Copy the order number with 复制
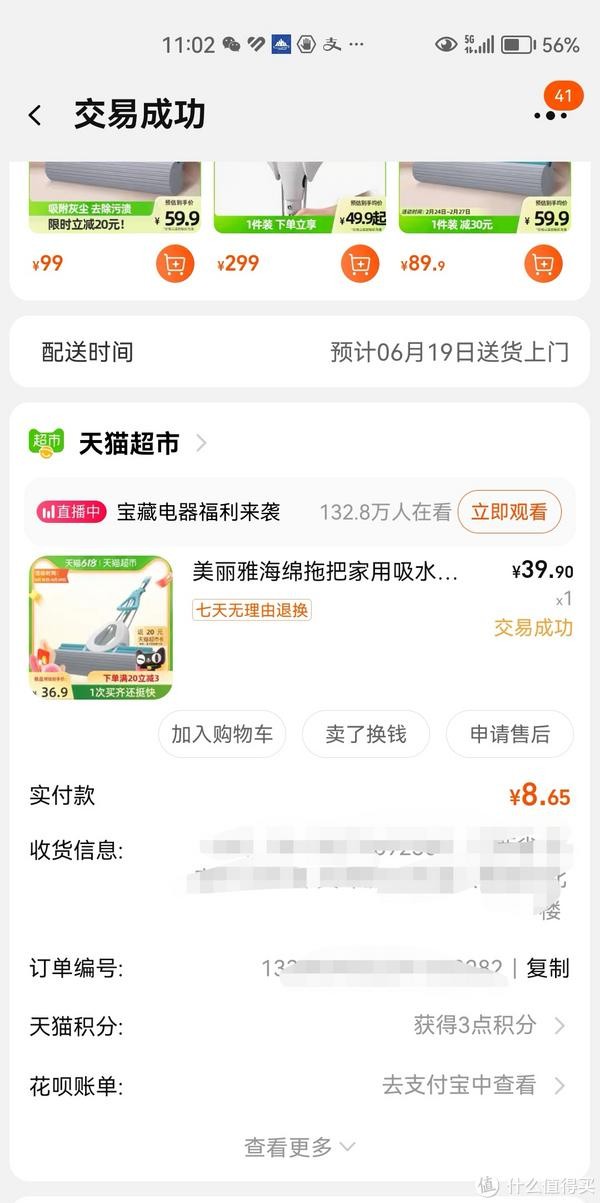 tap(547, 968)
